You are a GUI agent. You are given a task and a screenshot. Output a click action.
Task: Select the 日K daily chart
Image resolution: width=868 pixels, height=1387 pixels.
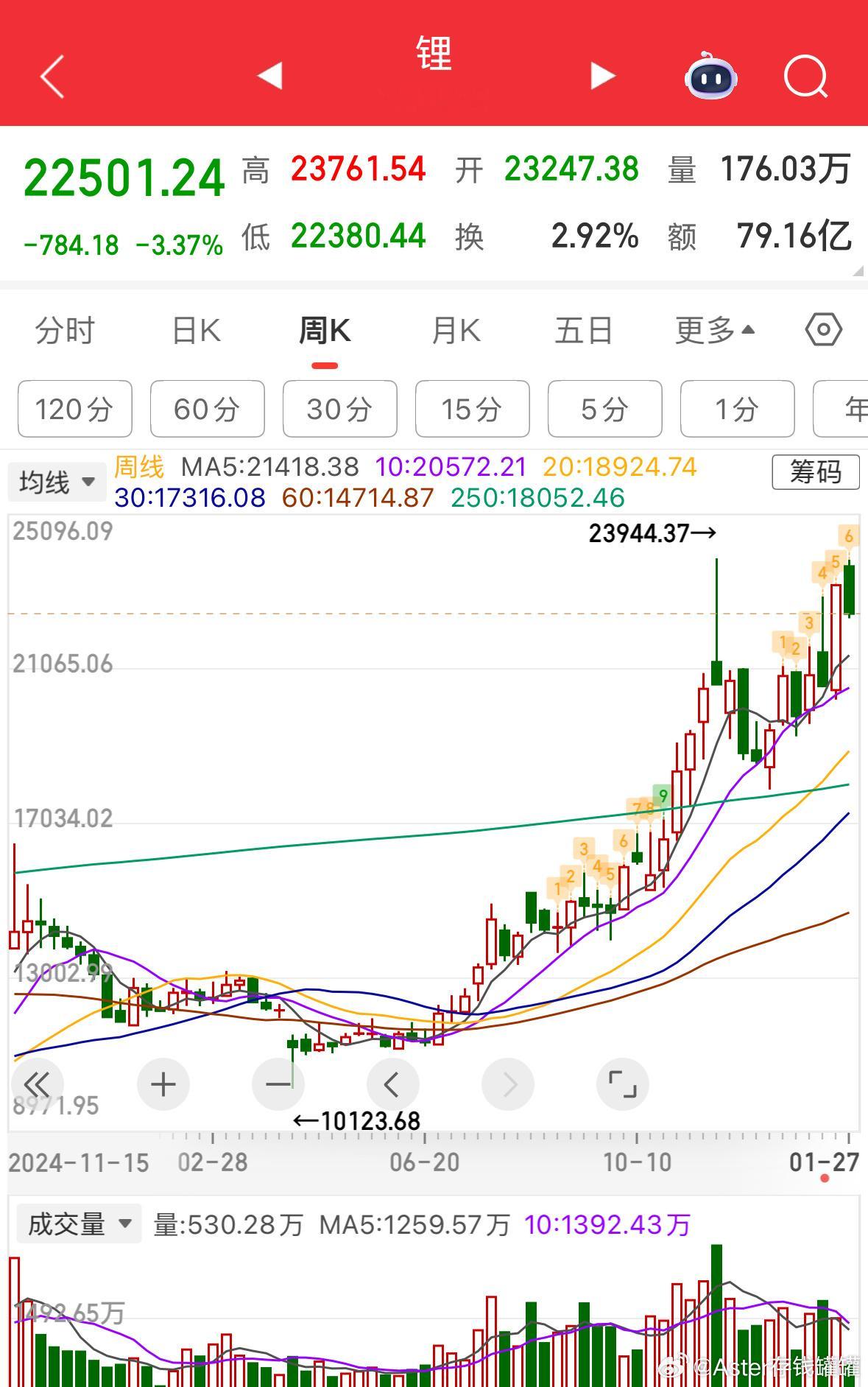tap(194, 330)
